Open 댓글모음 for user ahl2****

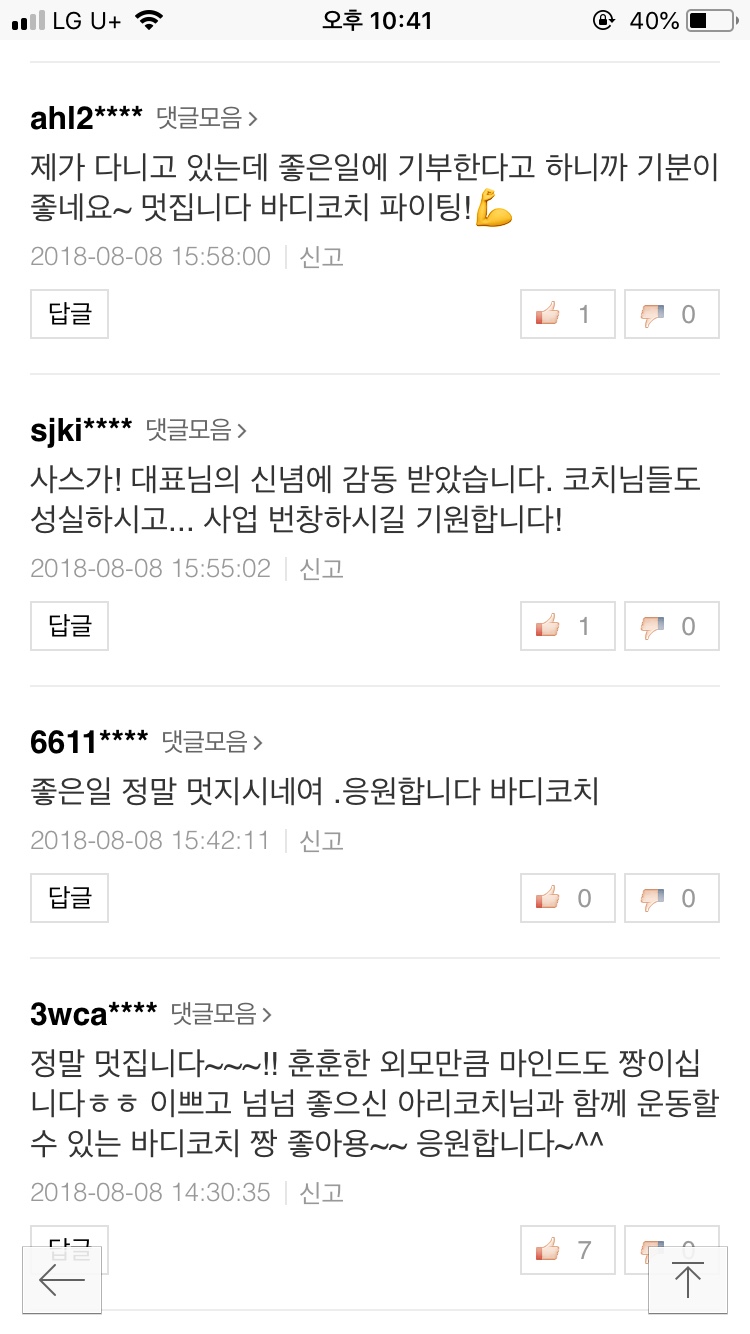point(207,119)
